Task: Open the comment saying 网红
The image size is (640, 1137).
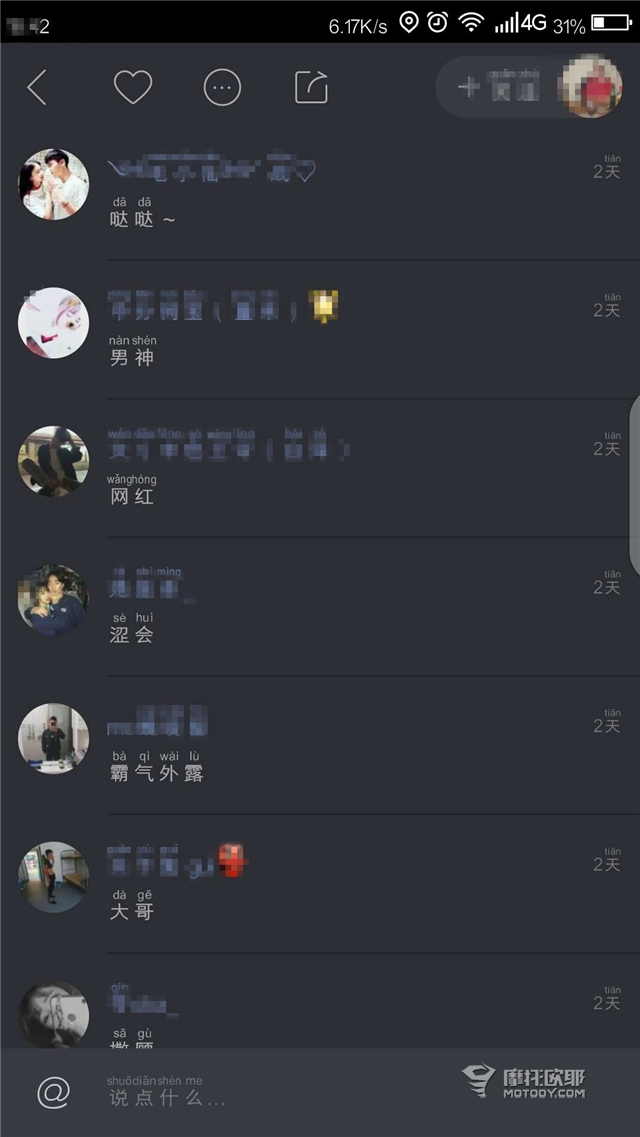Action: [x=132, y=496]
